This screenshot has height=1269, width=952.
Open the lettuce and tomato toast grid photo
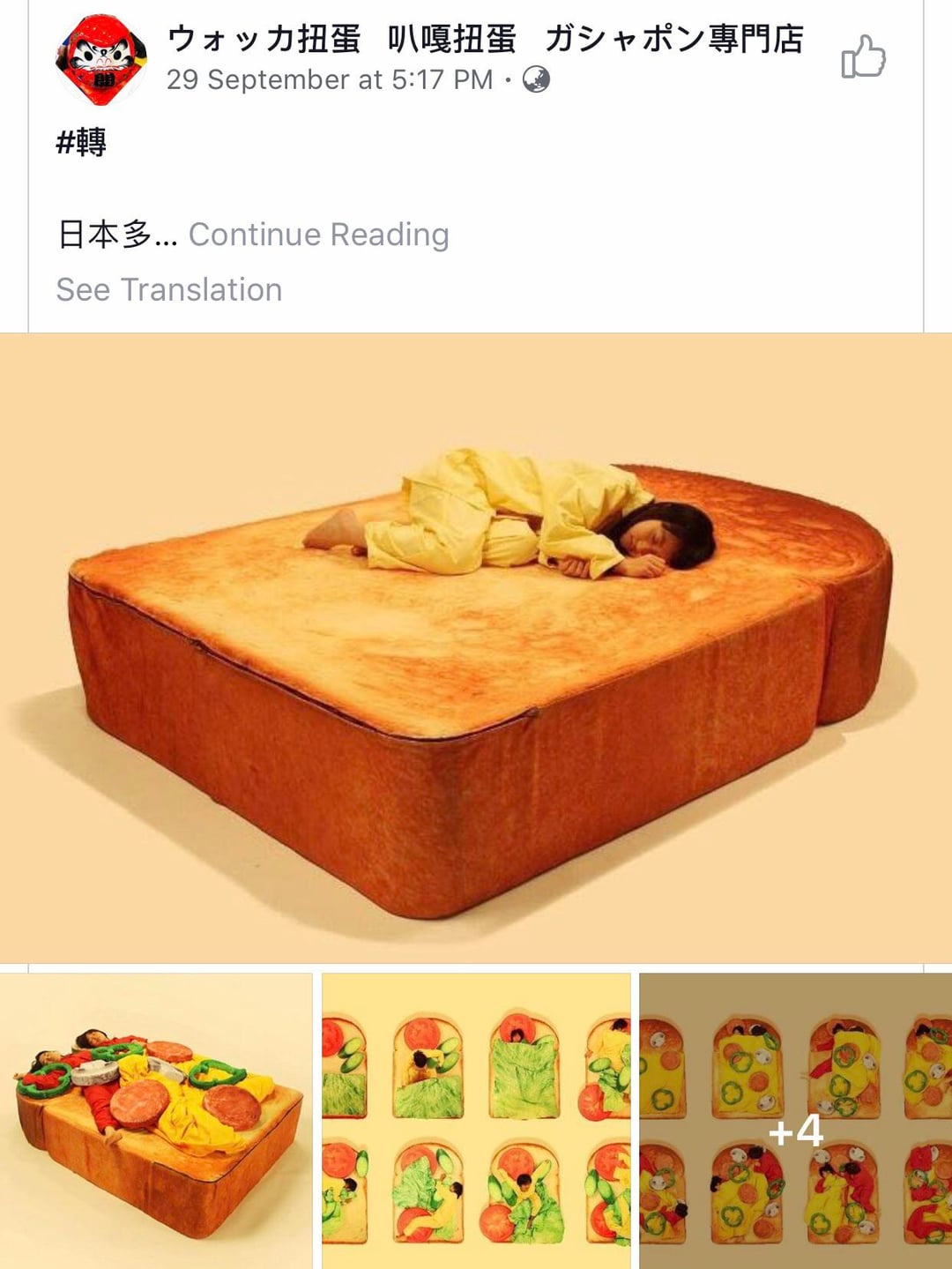[476, 1120]
